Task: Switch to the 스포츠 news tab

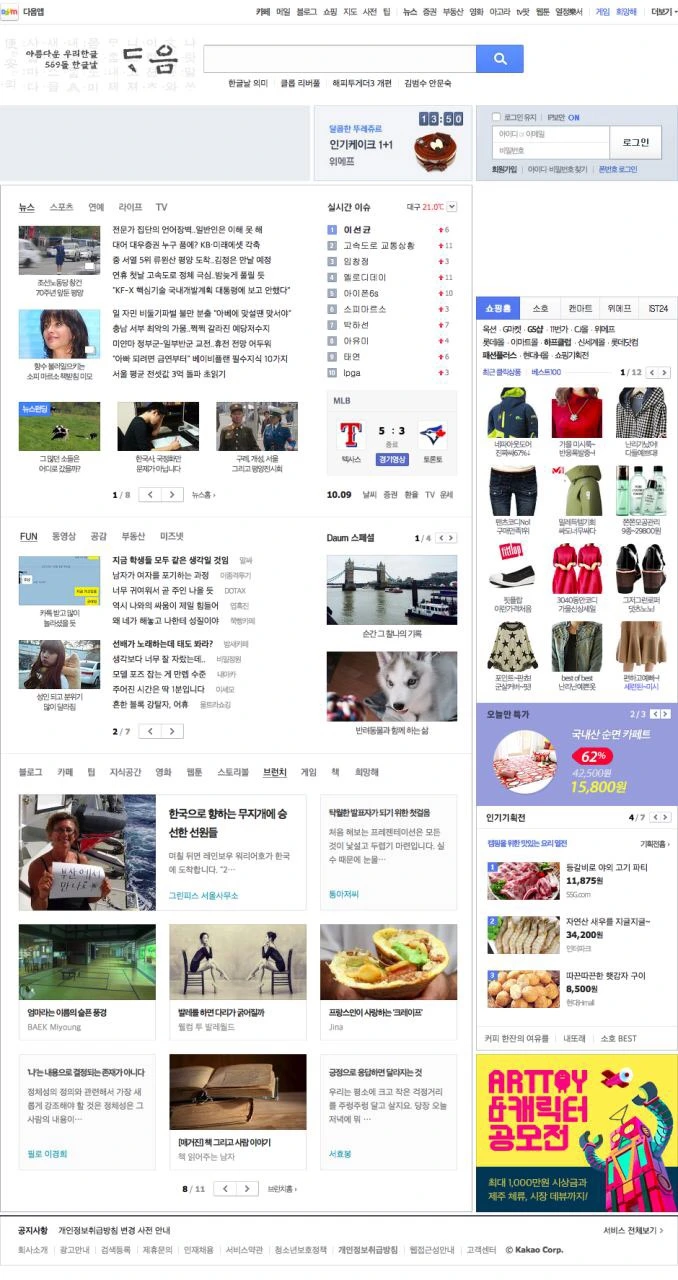Action: pos(61,207)
